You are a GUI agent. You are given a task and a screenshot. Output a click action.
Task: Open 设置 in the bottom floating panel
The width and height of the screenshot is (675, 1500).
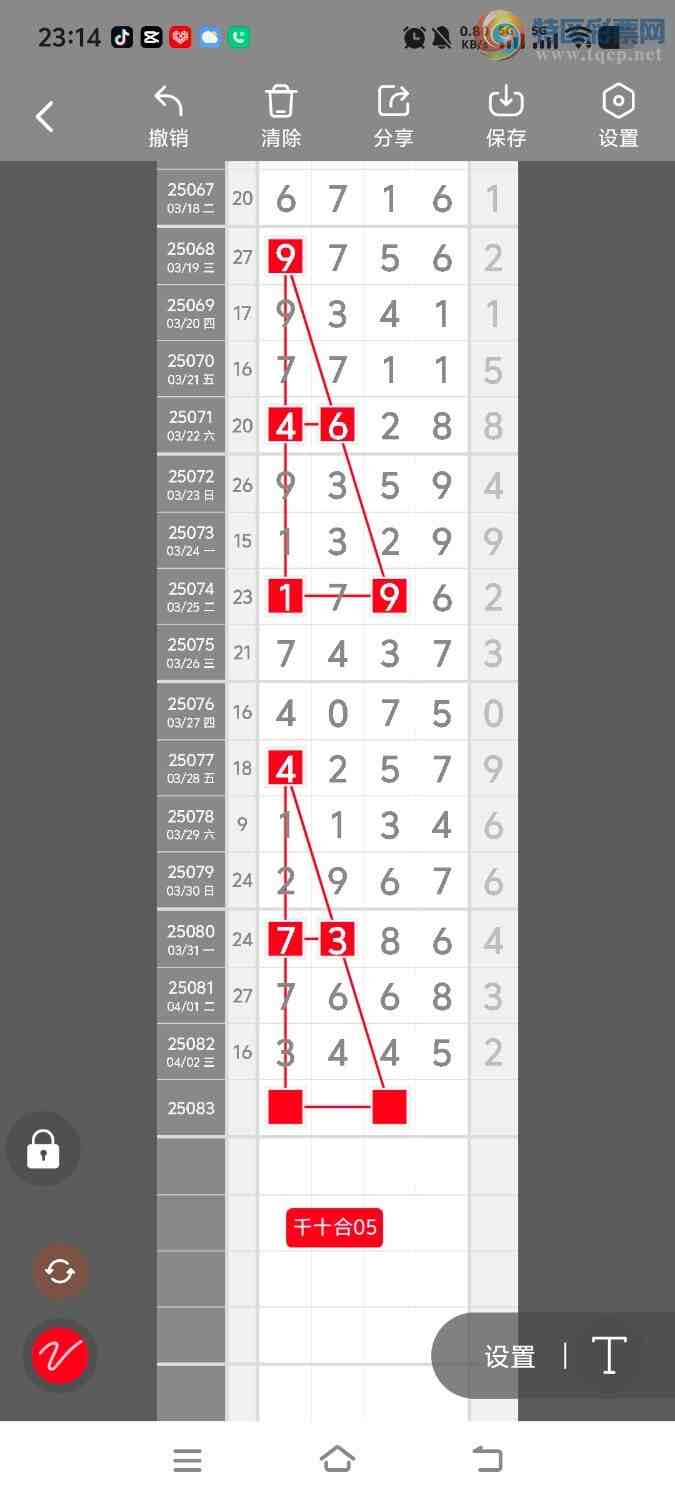(x=510, y=1356)
